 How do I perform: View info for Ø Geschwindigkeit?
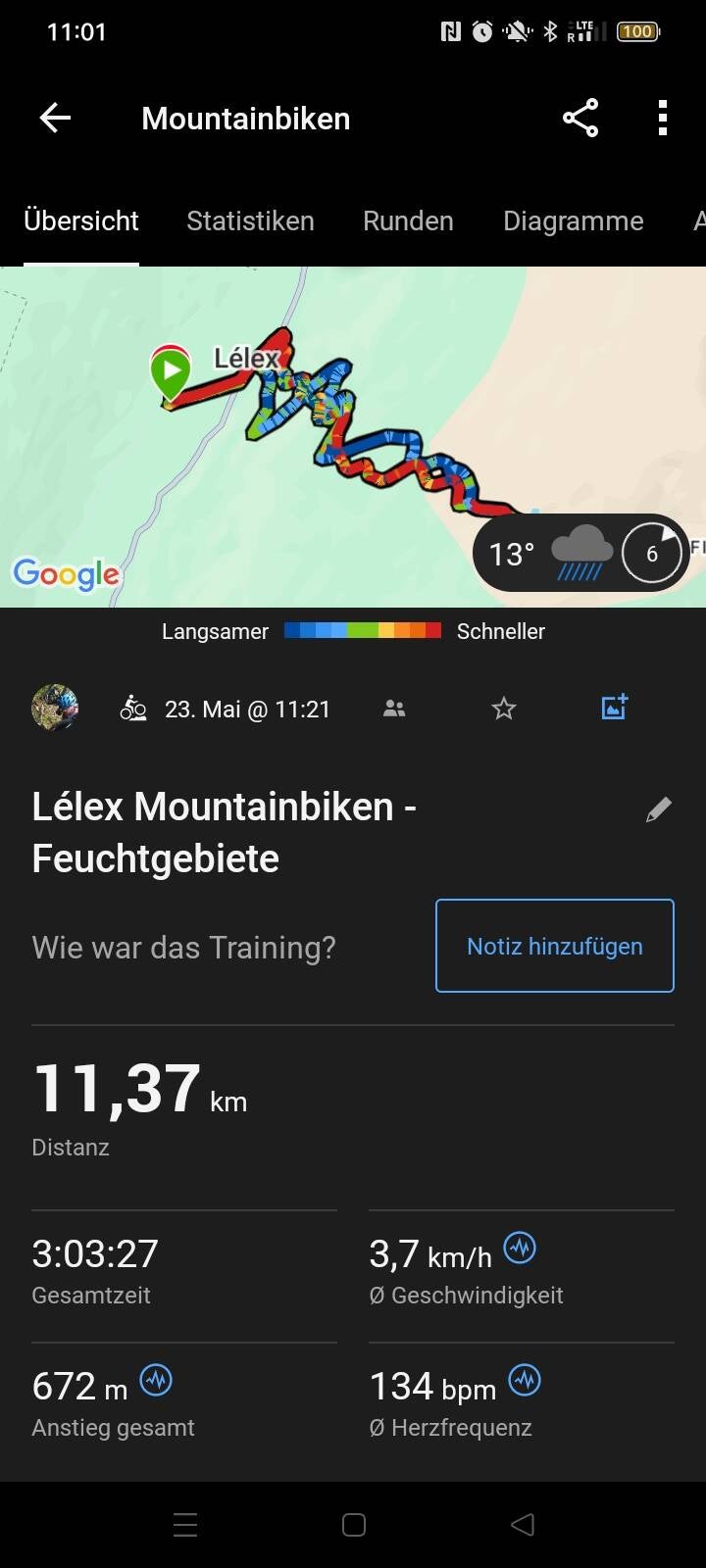click(x=520, y=1248)
